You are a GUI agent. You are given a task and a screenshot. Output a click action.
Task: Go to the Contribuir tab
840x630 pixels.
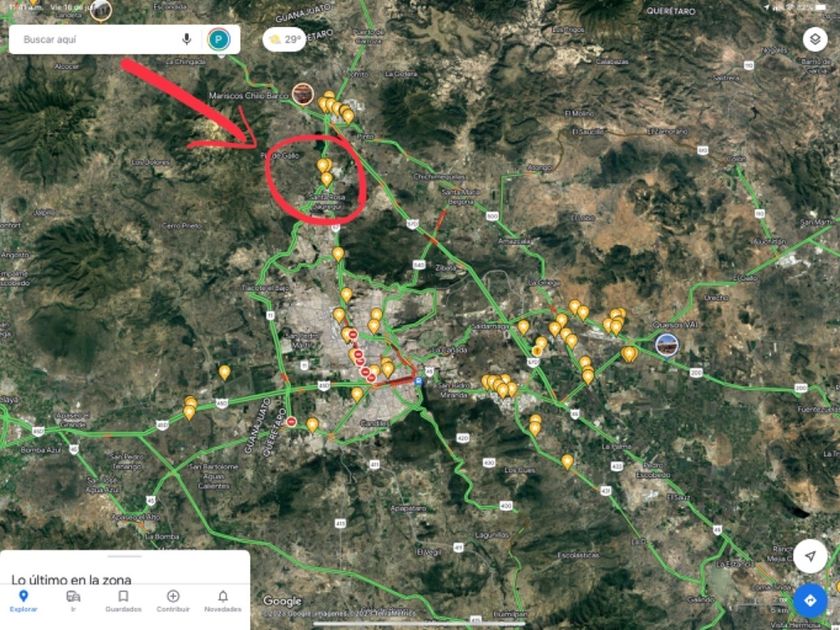pyautogui.click(x=173, y=600)
